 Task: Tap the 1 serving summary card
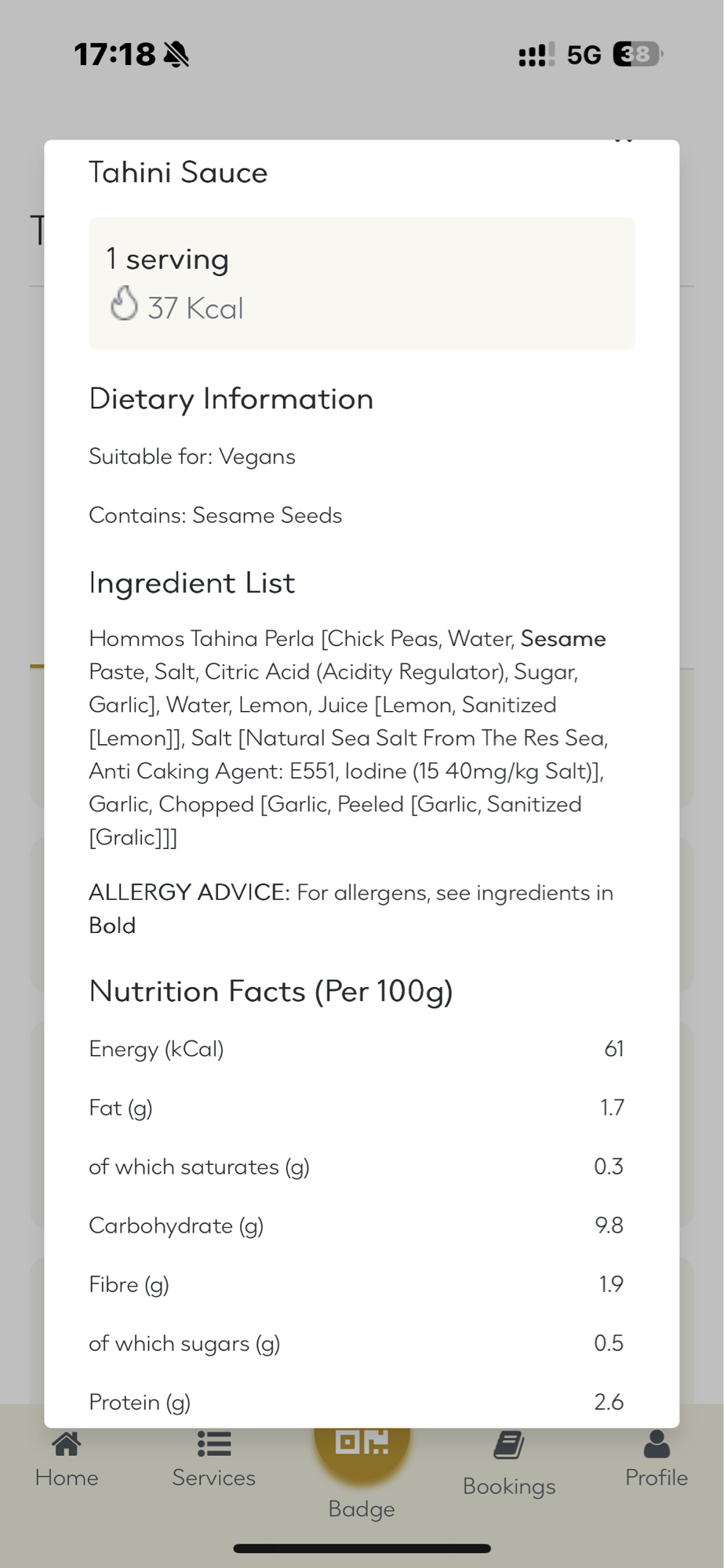[362, 282]
